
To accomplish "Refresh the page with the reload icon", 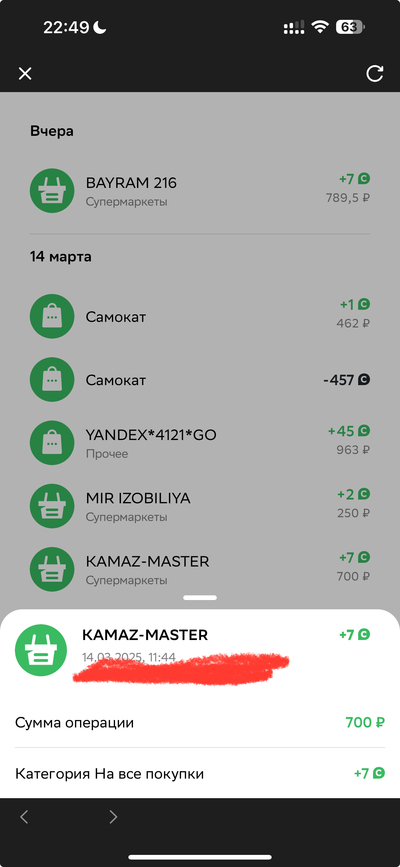I will 375,74.
